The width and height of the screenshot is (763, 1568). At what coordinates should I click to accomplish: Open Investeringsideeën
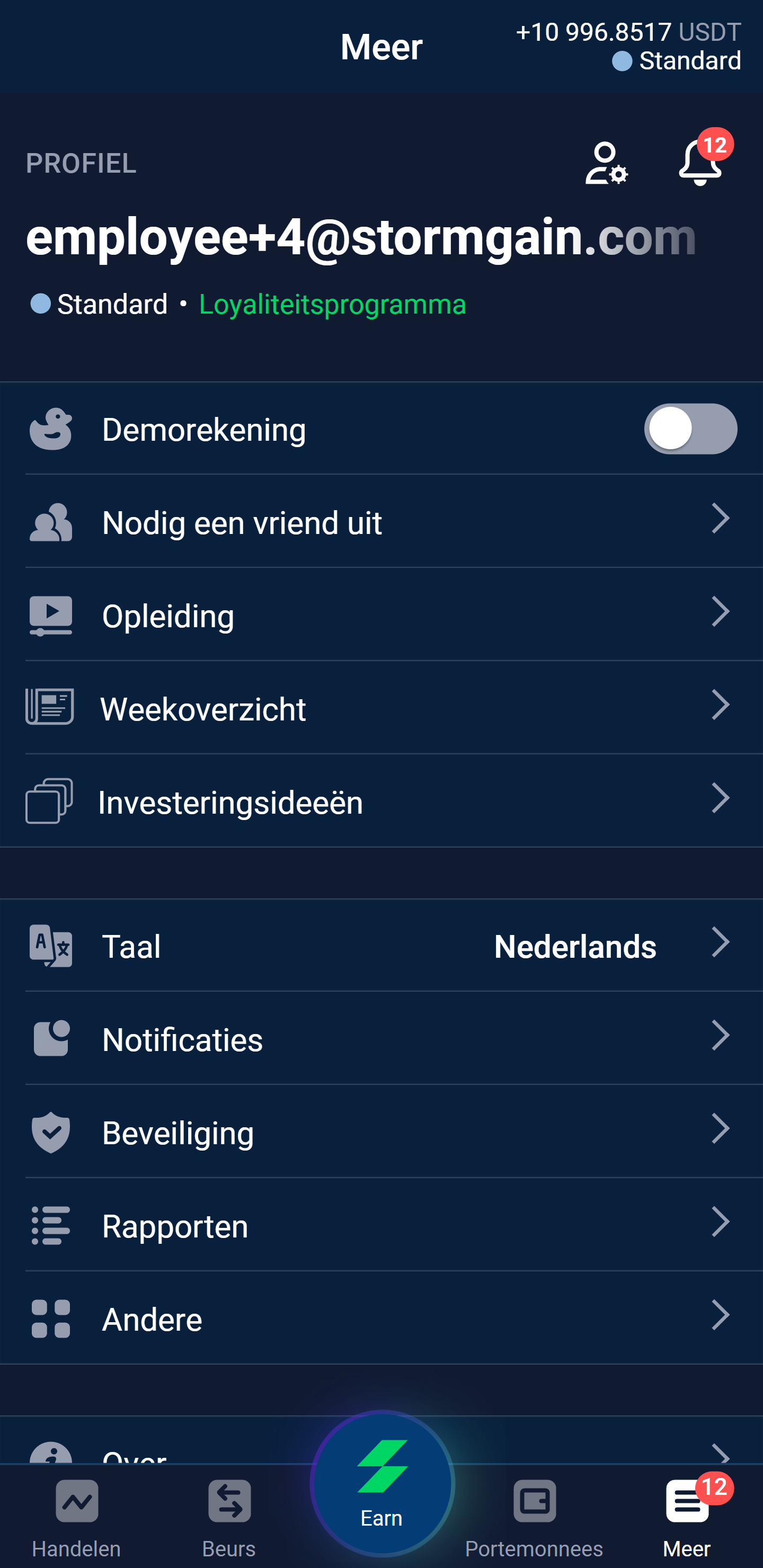(381, 801)
